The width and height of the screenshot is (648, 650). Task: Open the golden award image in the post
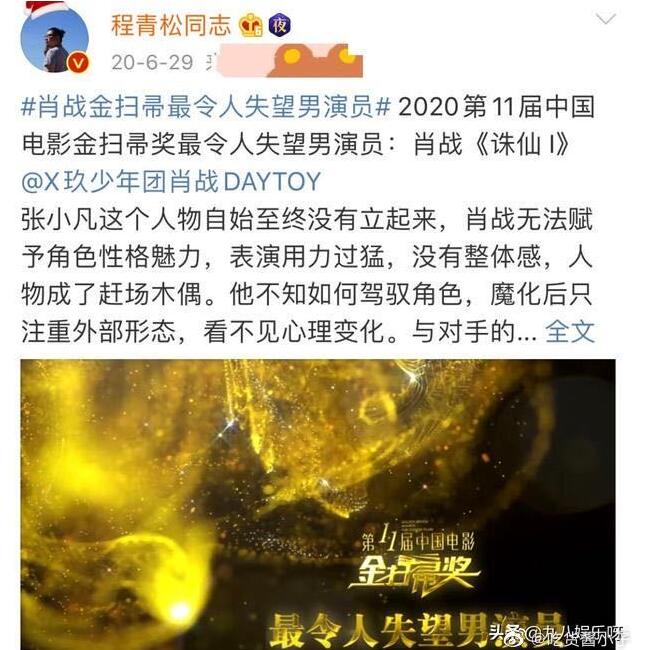click(318, 500)
